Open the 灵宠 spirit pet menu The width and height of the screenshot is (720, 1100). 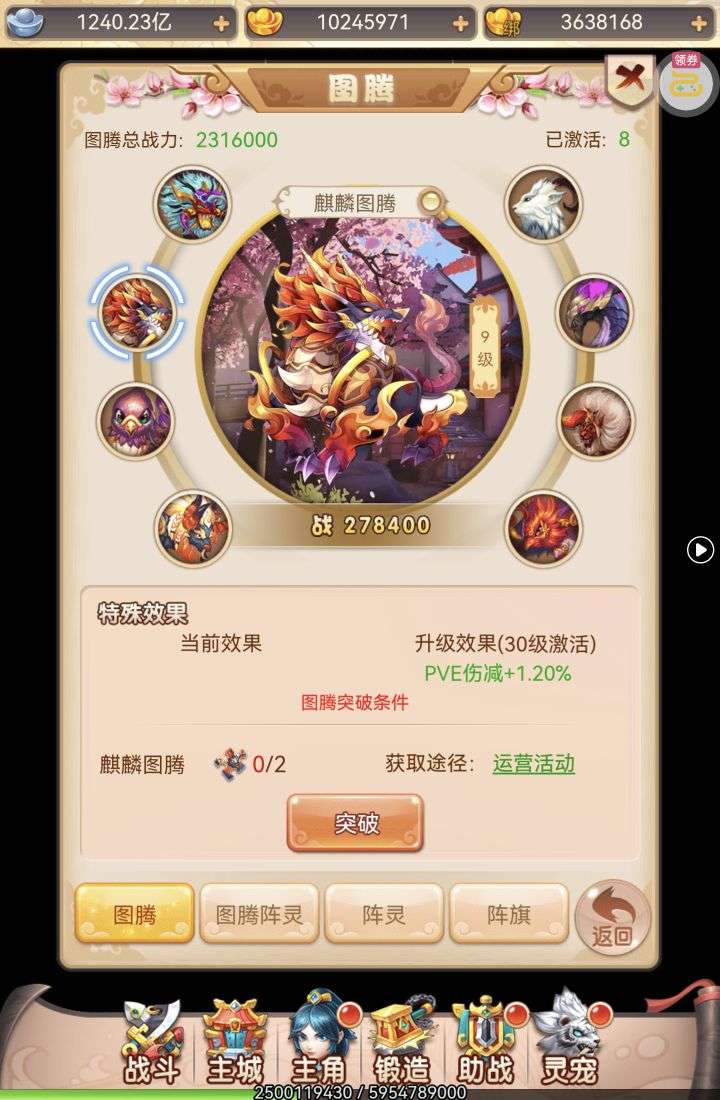(x=568, y=1042)
